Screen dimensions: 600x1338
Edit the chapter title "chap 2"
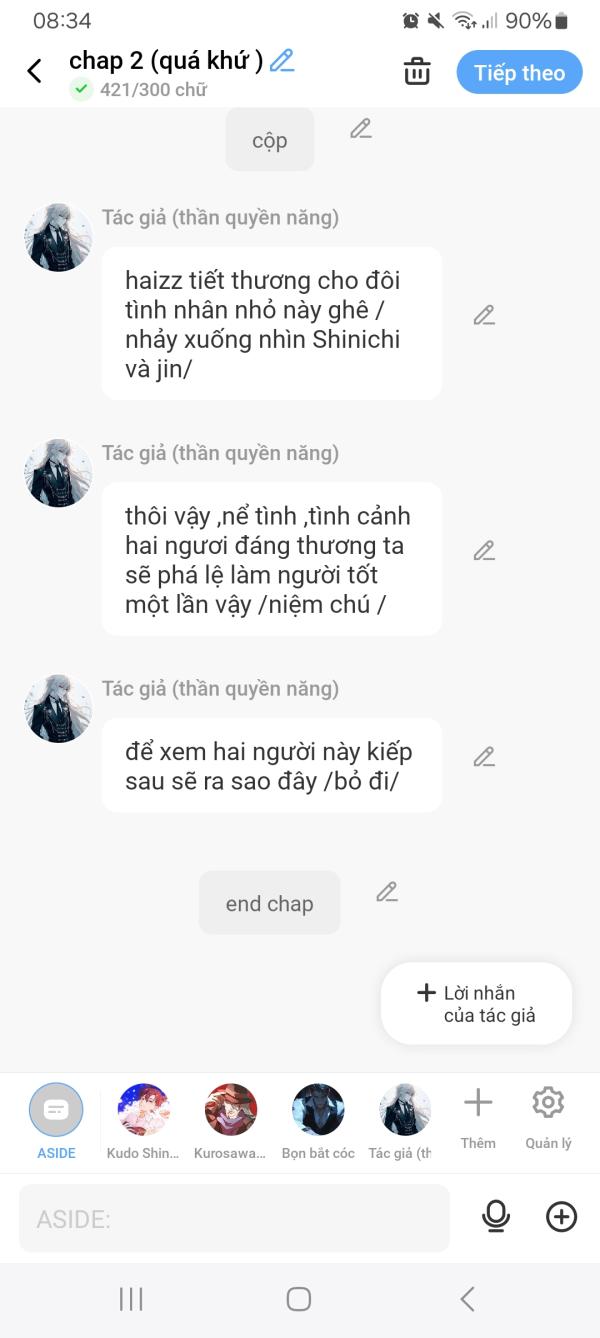tap(282, 61)
